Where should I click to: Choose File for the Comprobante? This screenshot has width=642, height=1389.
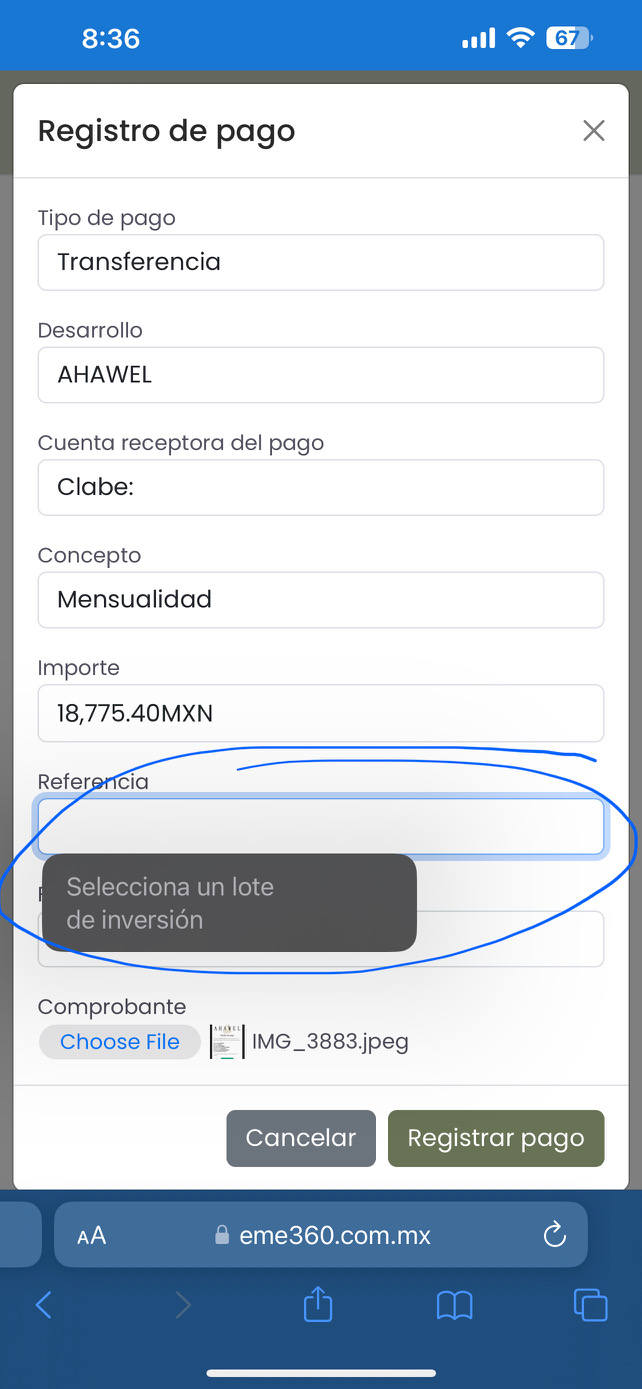[x=120, y=1042]
